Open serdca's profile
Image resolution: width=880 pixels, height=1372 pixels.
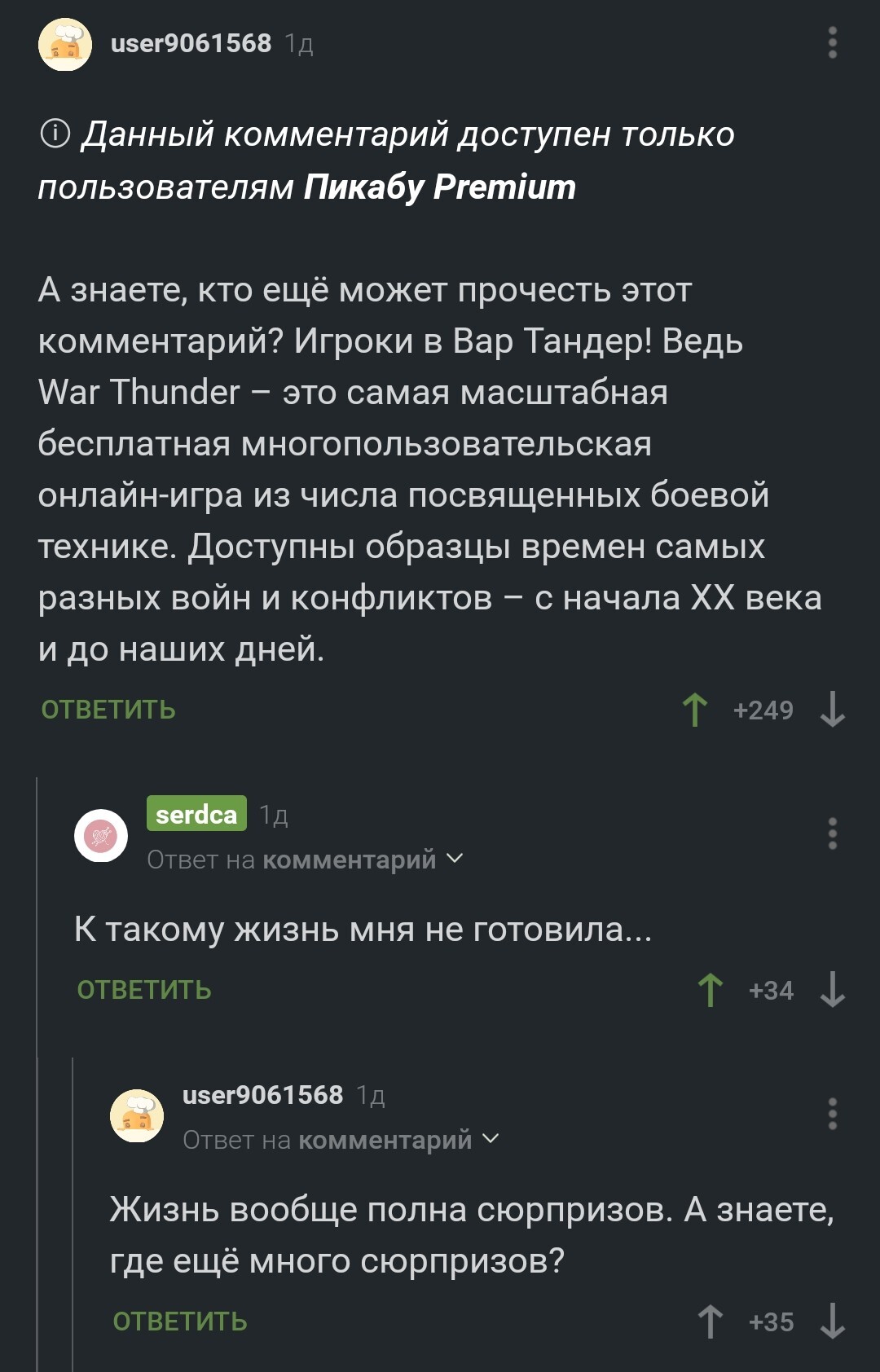point(196,814)
